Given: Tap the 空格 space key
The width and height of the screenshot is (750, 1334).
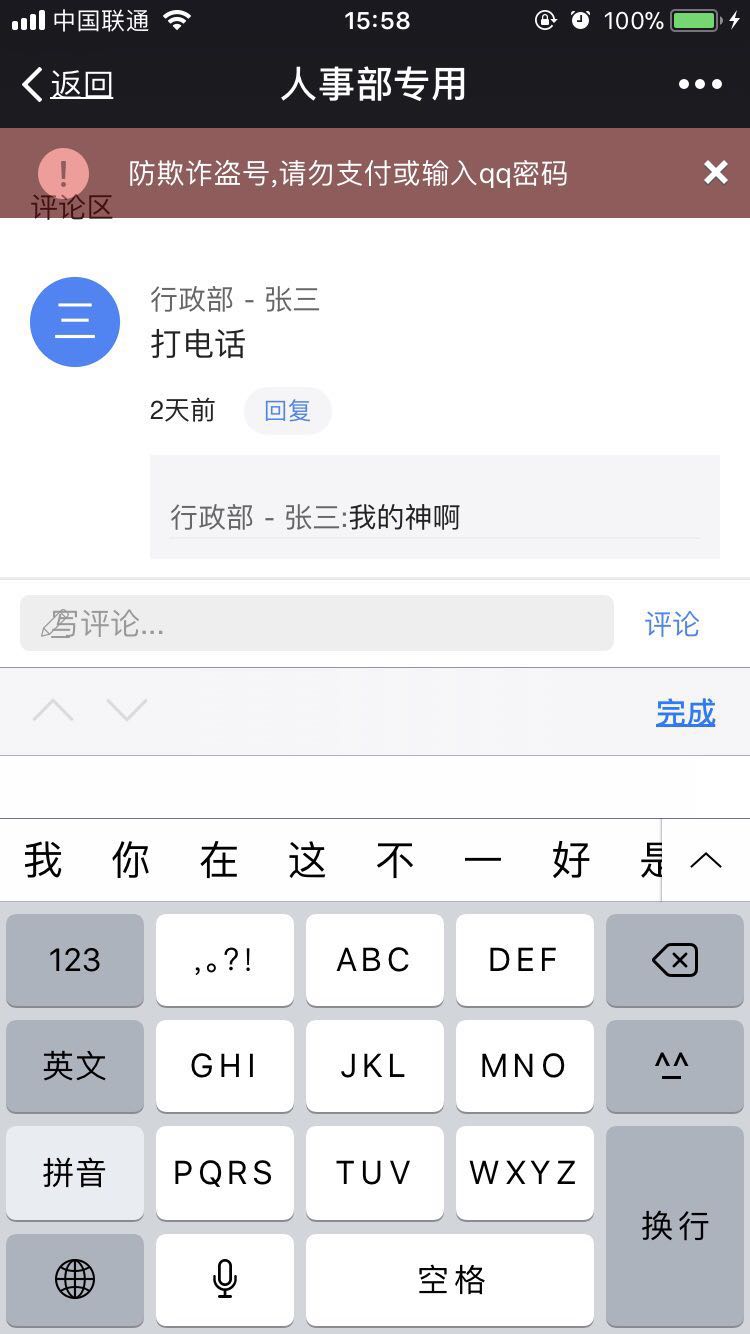Looking at the screenshot, I should point(450,1279).
